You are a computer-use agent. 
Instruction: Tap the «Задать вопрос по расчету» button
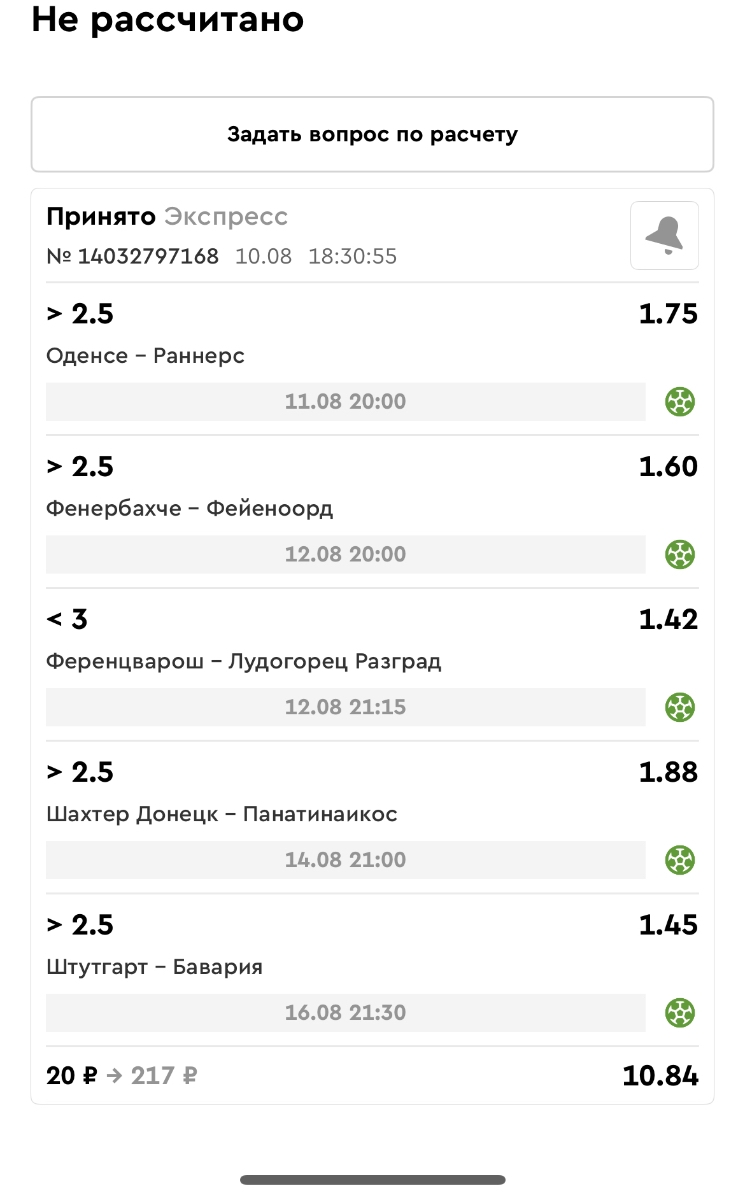[x=372, y=134]
